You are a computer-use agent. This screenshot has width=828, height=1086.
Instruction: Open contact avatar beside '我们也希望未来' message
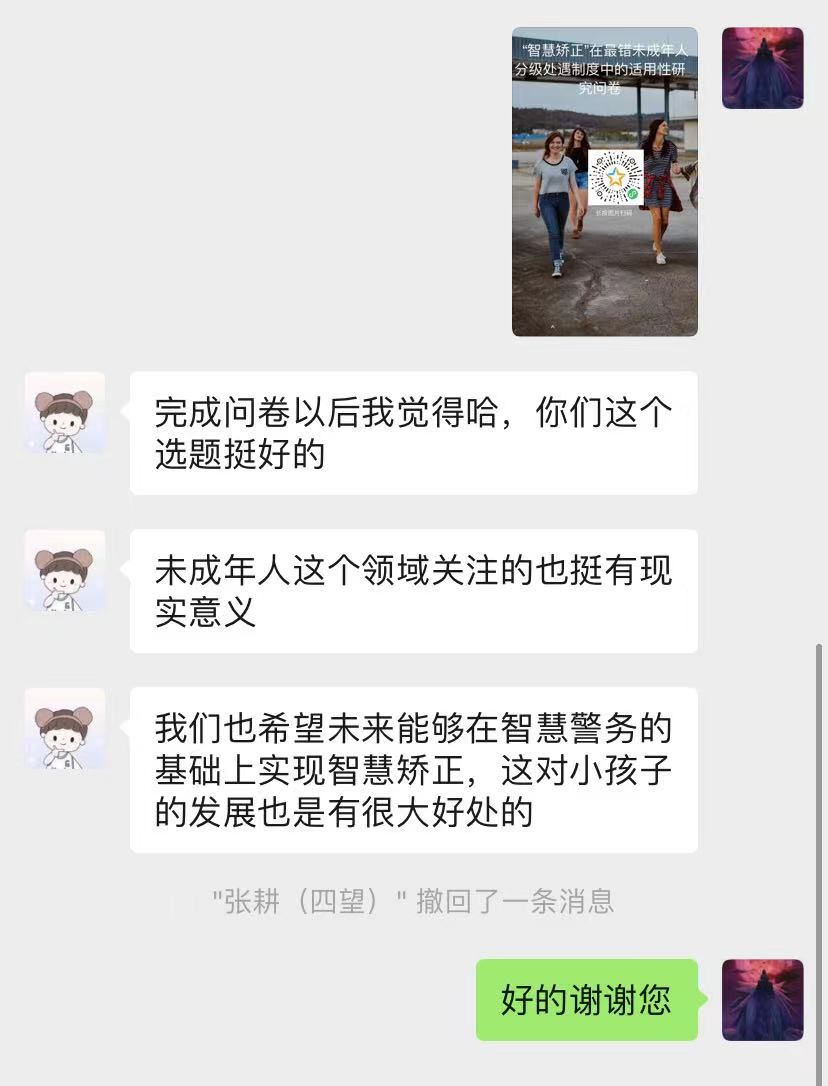tap(65, 728)
